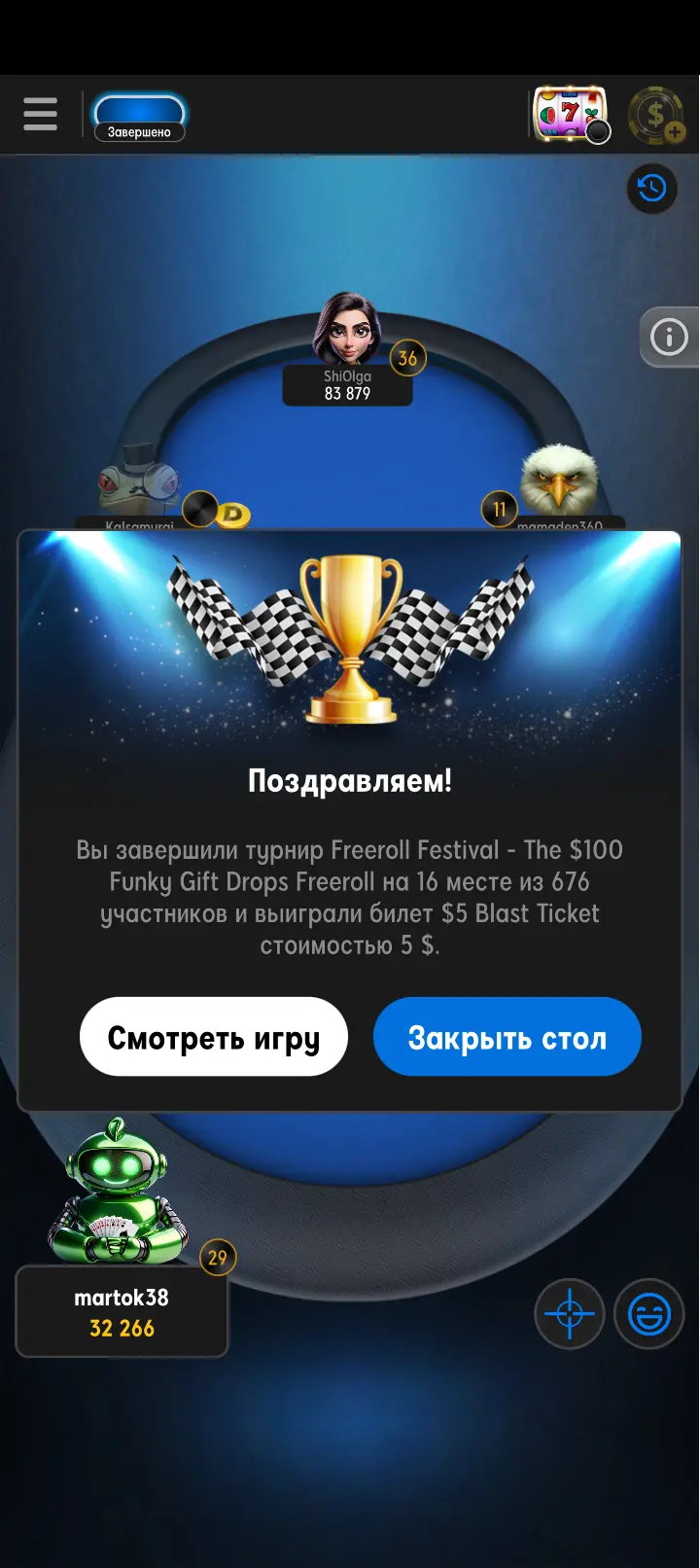700x1568 pixels.
Task: Open the slot machine mini-game
Action: pos(571,115)
